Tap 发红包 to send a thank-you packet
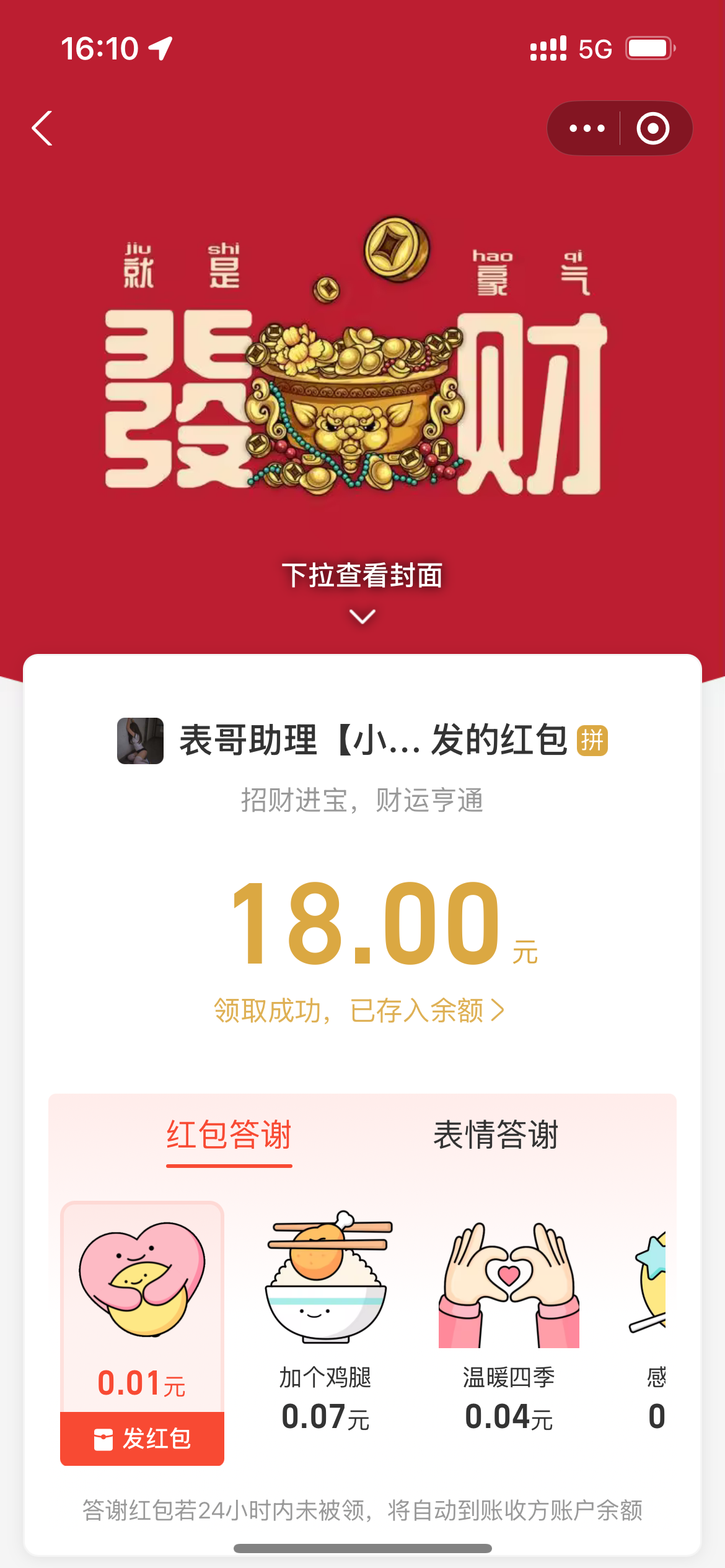725x1568 pixels. (x=141, y=1440)
